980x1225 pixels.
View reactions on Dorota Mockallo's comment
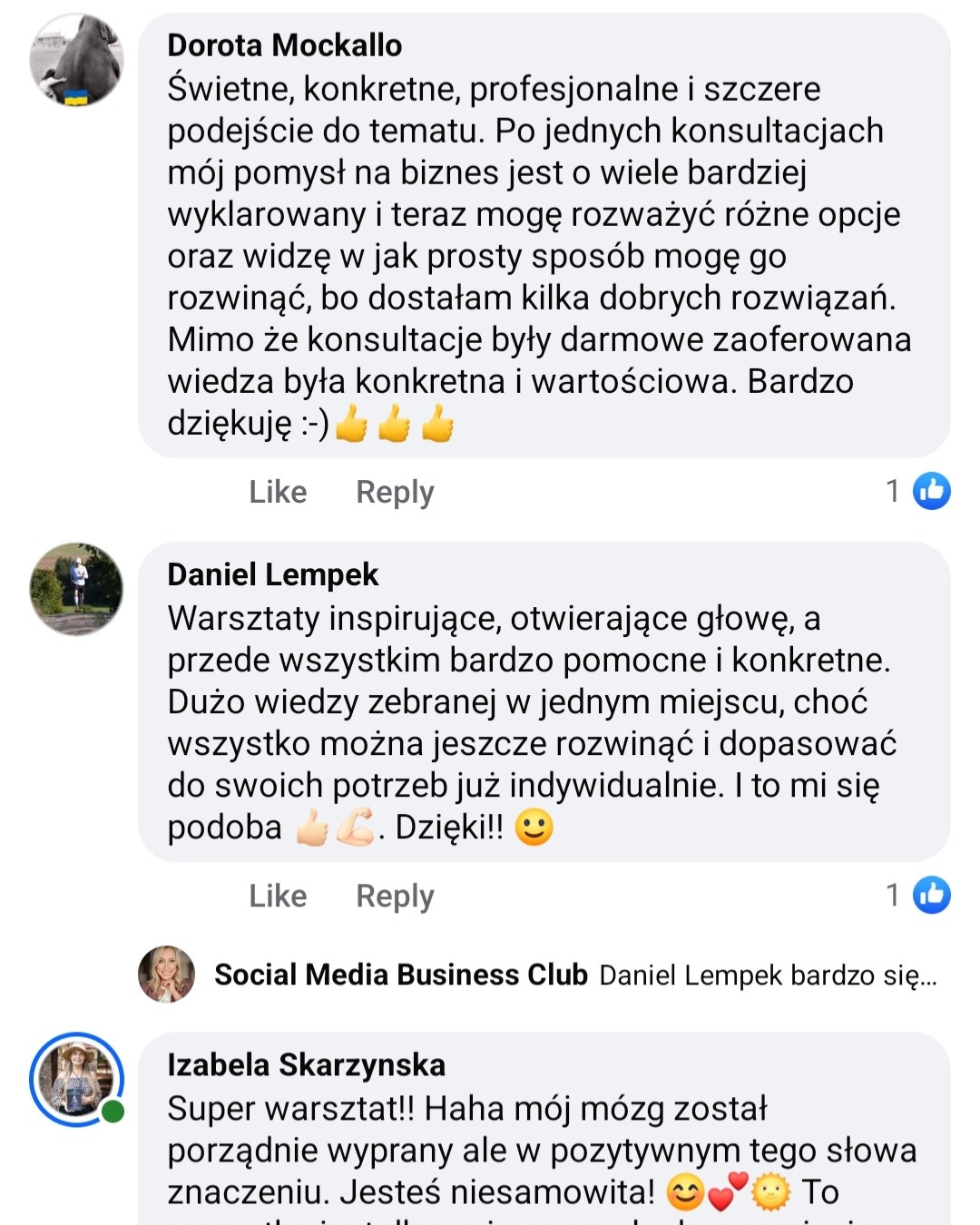click(918, 491)
